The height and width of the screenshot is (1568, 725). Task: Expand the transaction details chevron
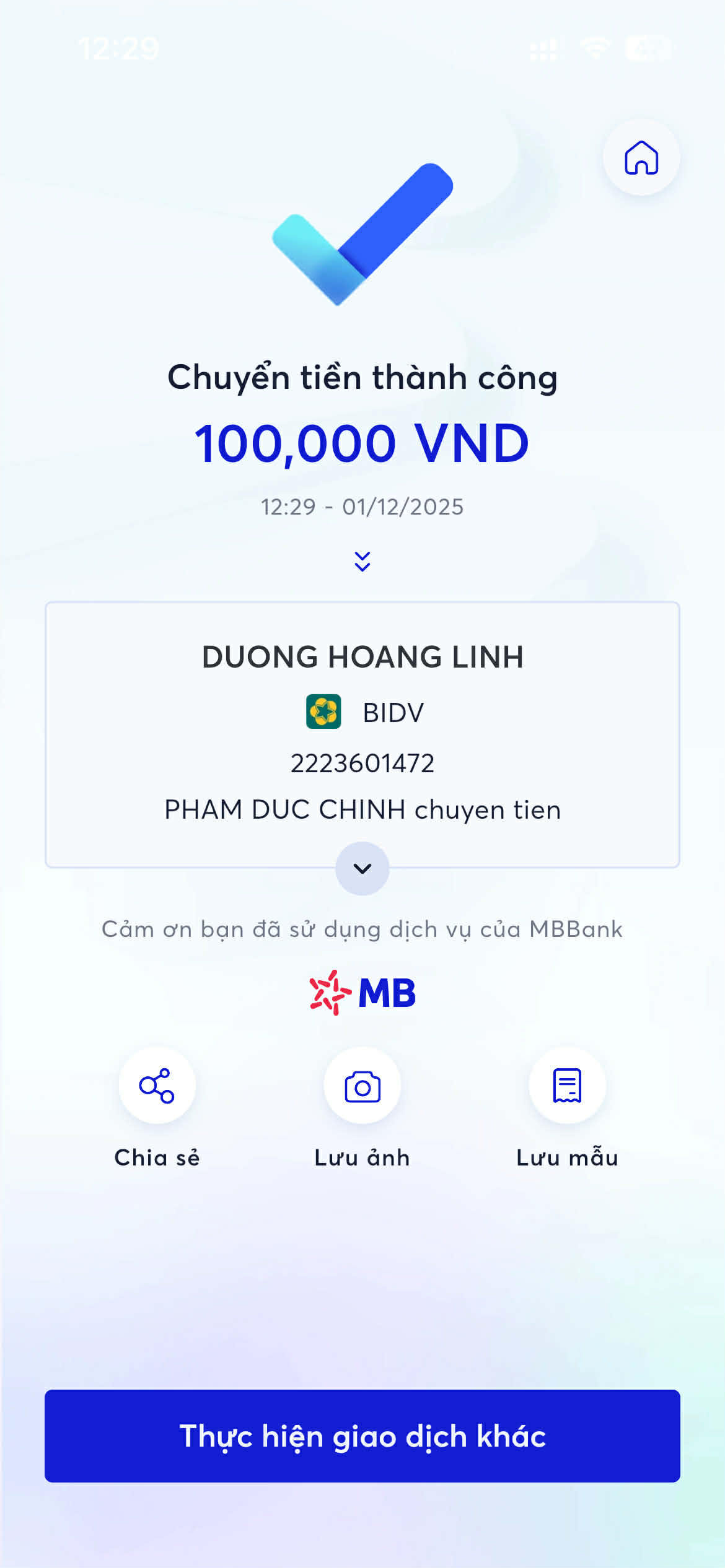(362, 868)
